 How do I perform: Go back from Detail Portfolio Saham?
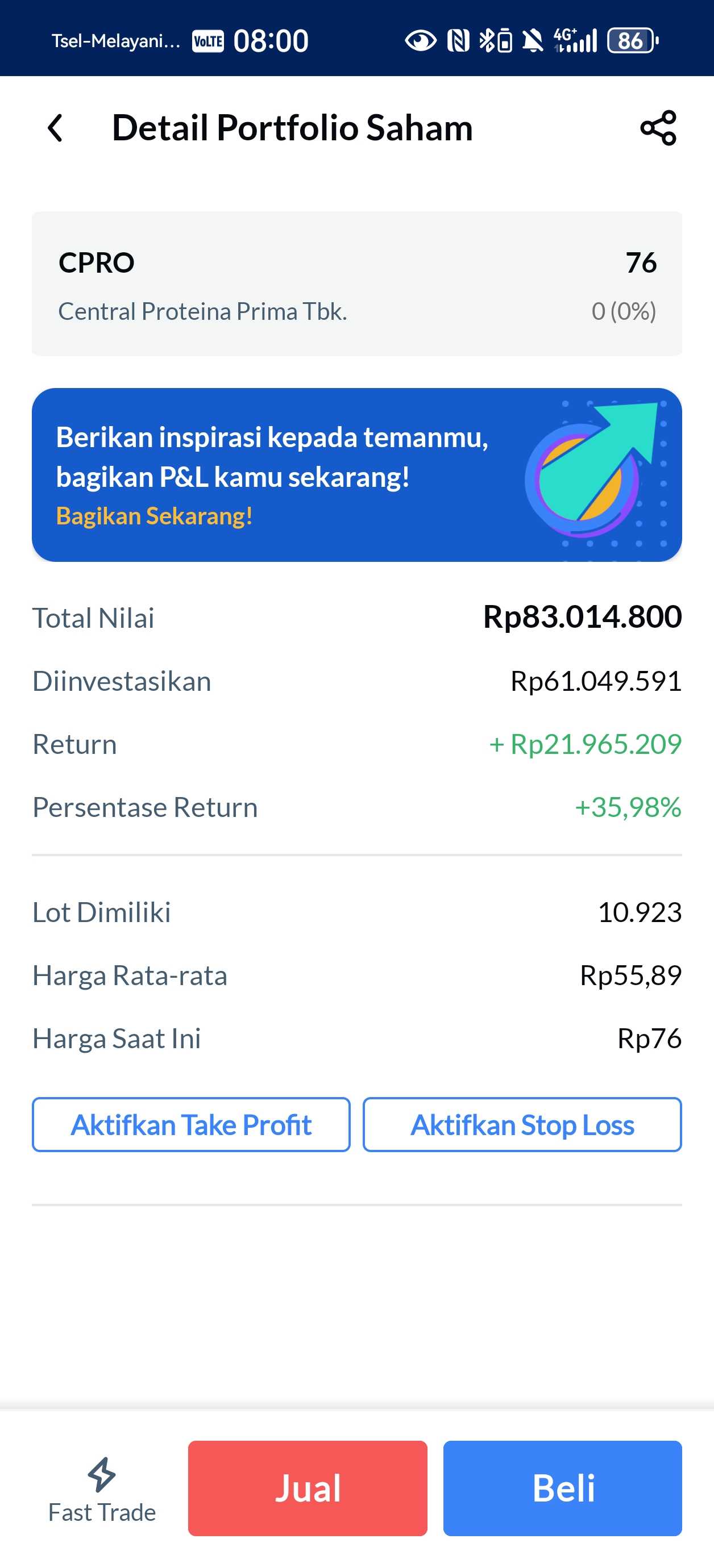(56, 128)
